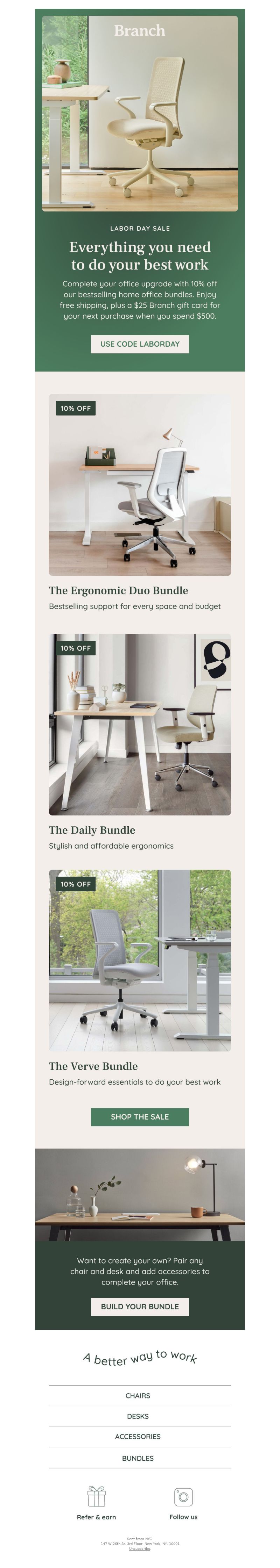Open the Daily Bundle product image

tap(140, 724)
